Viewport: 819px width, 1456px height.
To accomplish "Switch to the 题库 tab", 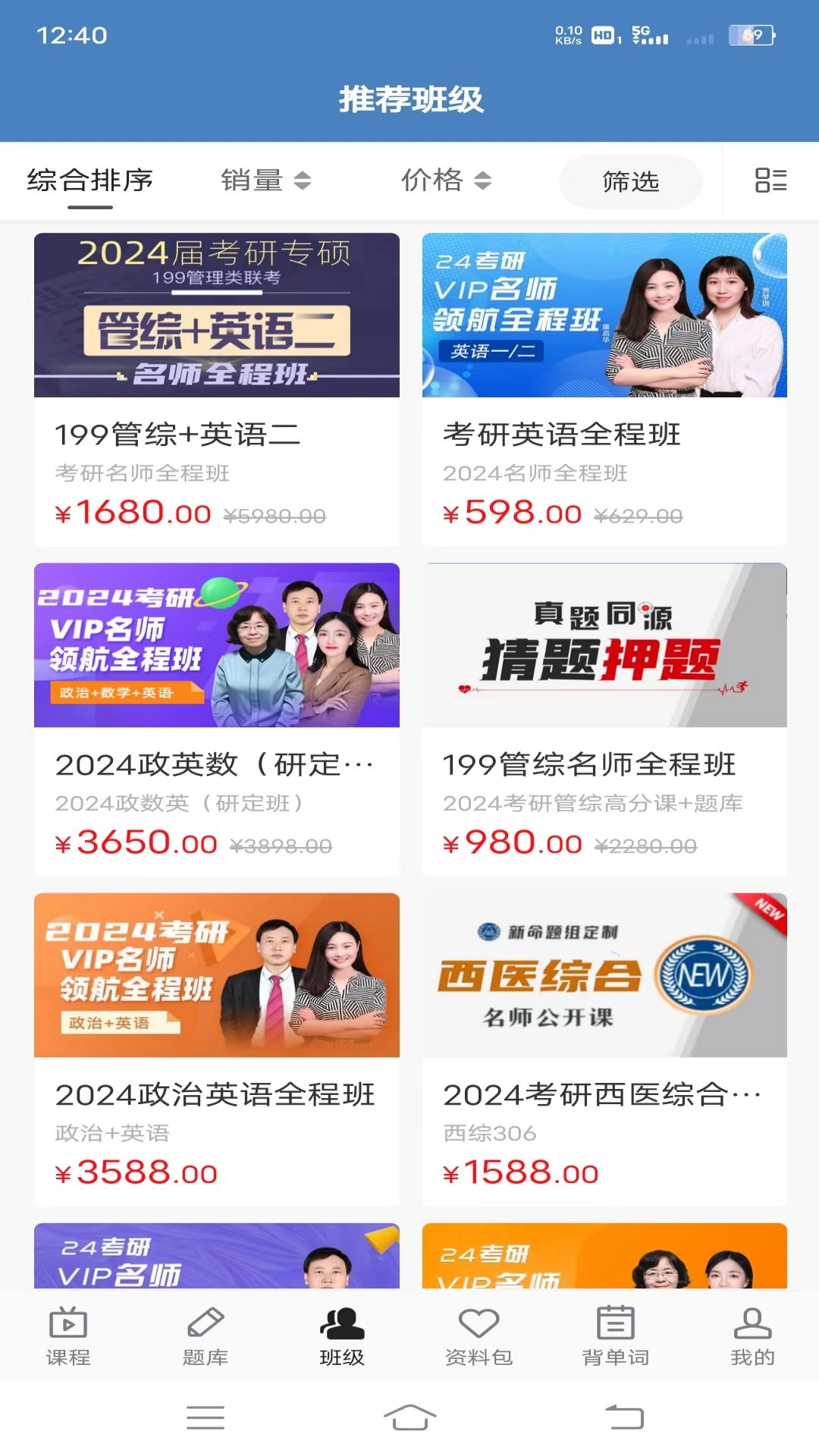I will click(205, 1336).
